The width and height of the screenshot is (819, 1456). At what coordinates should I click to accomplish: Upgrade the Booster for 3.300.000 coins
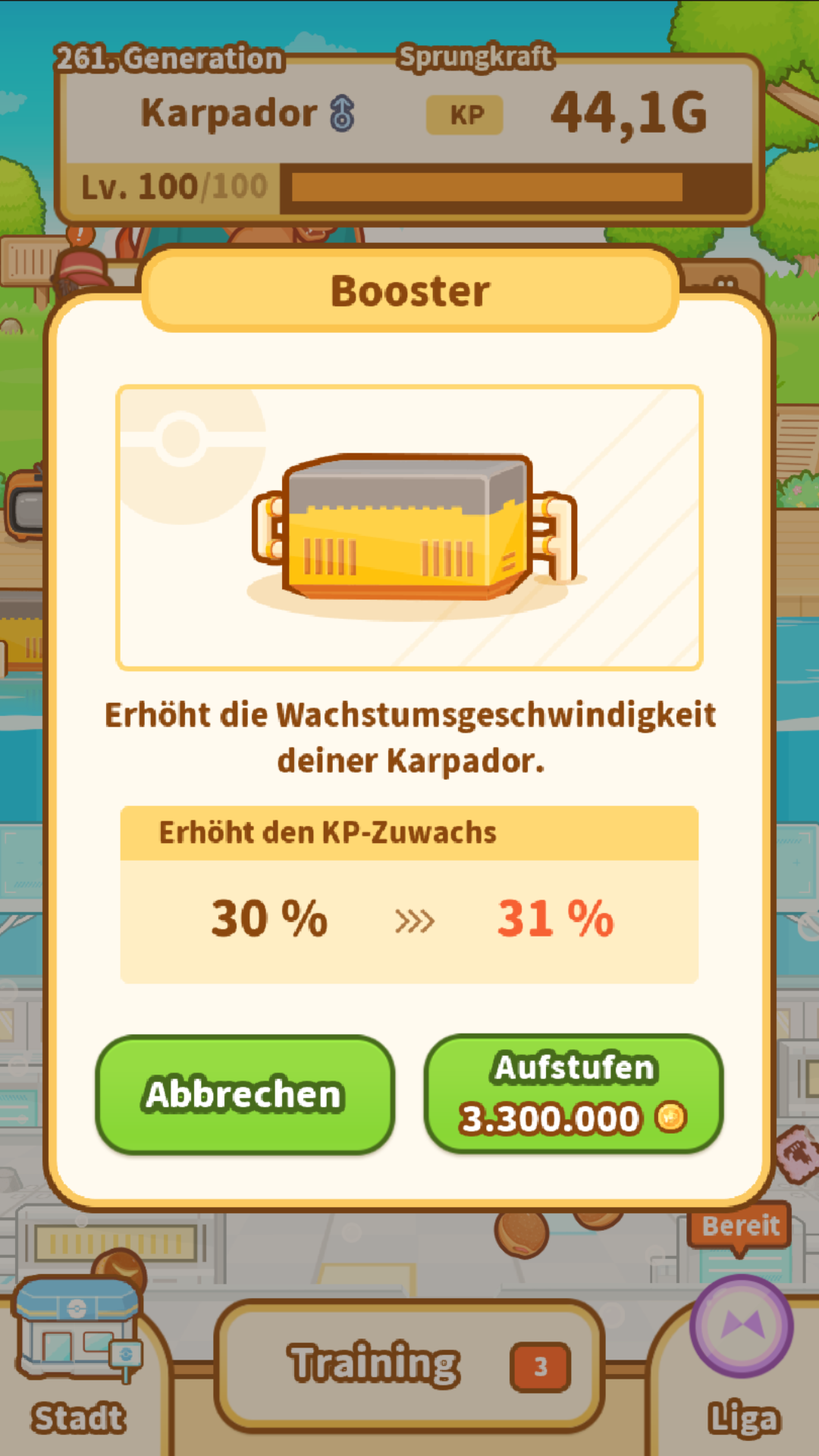573,1094
